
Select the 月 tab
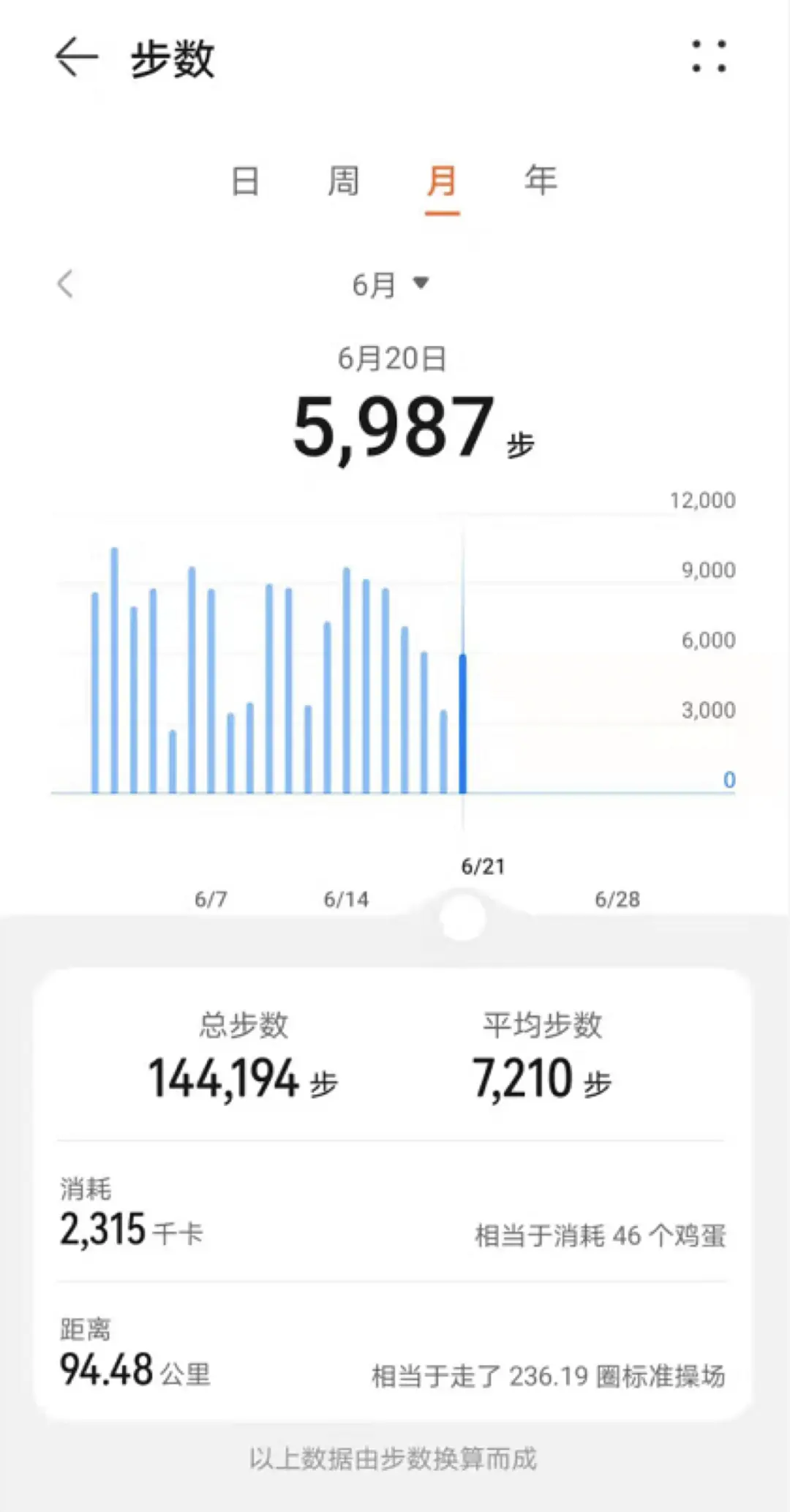pos(442,181)
